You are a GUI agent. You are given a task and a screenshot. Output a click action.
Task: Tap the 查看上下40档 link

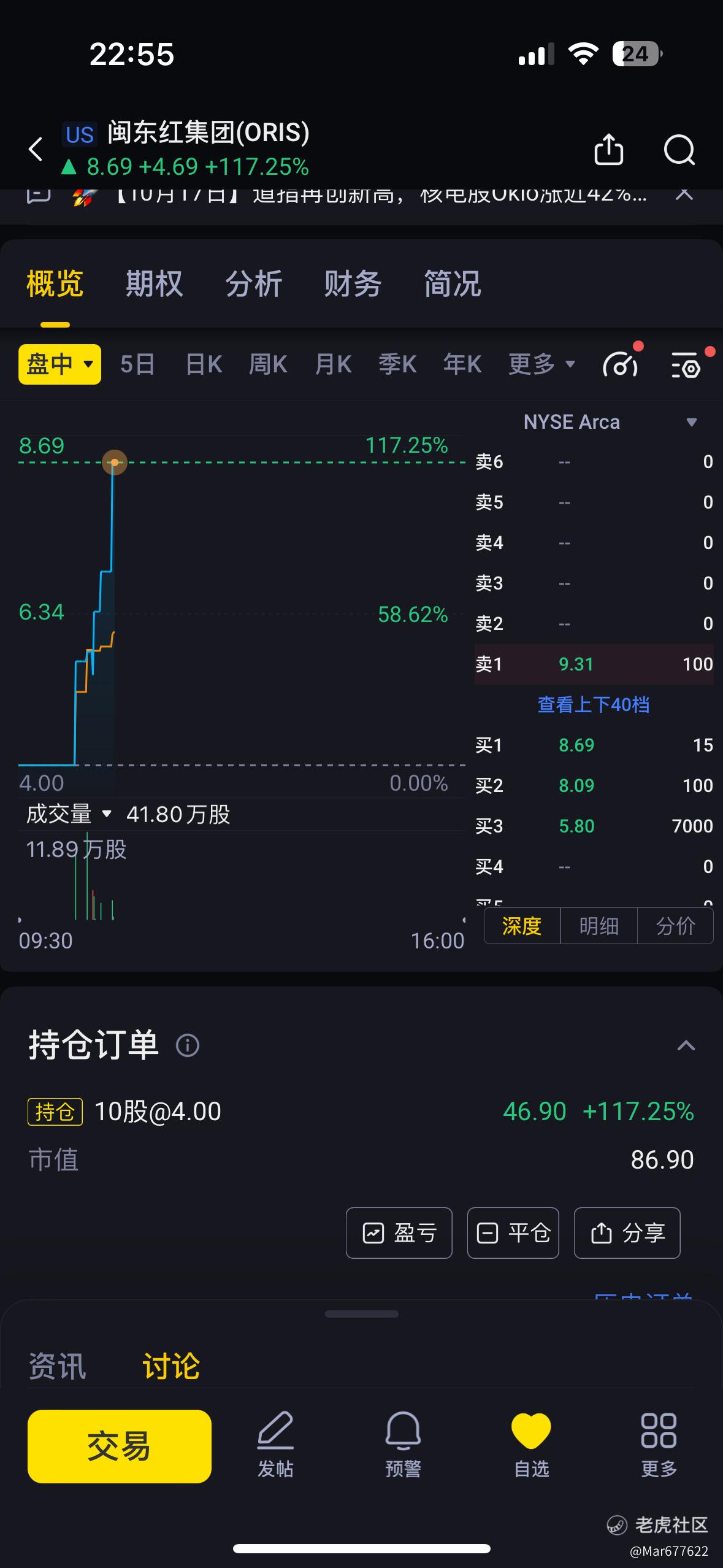[593, 704]
